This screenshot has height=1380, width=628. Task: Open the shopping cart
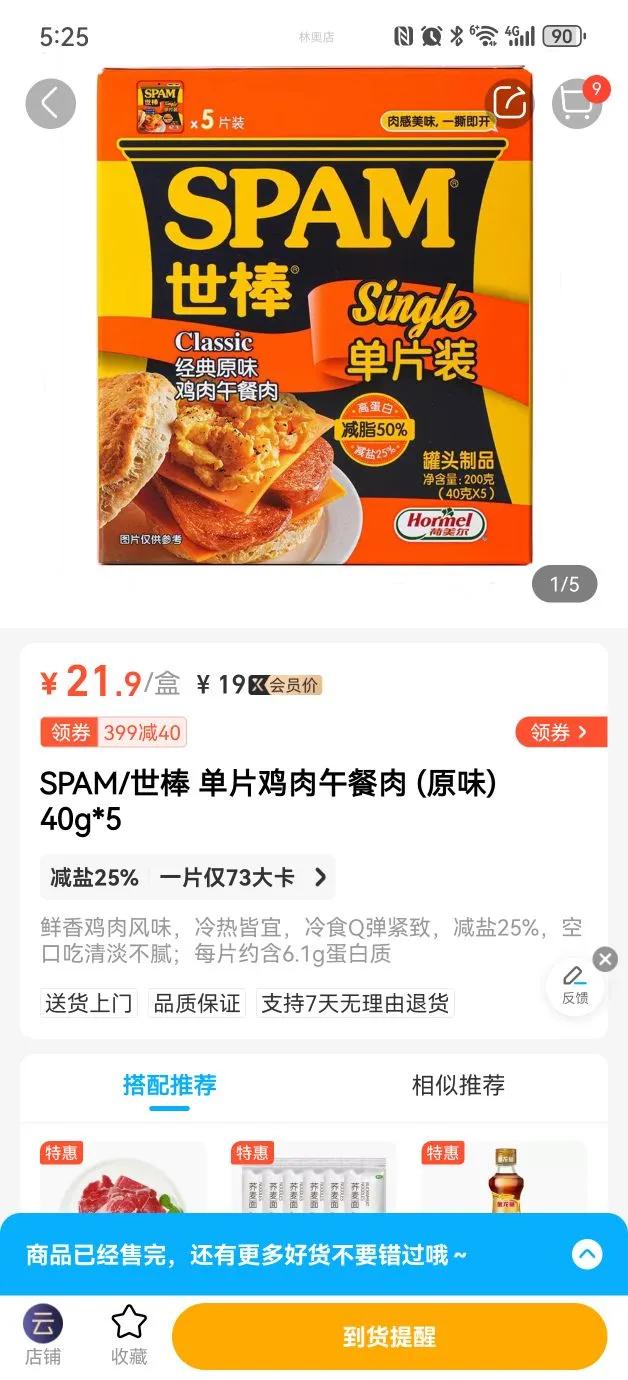(x=579, y=102)
